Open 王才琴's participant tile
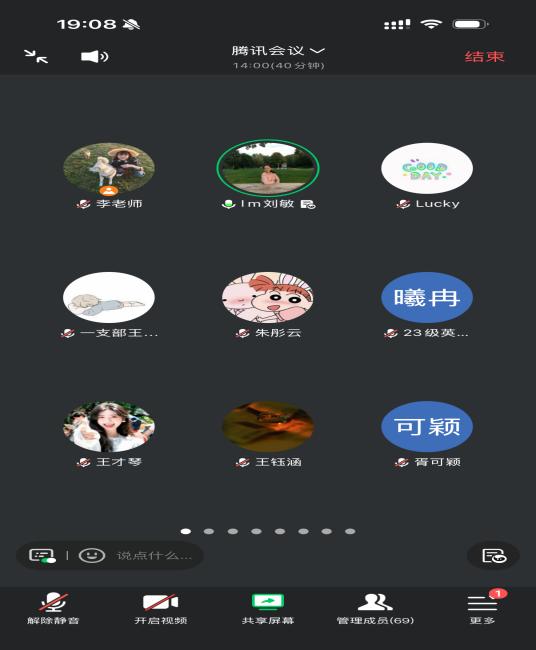The image size is (536, 650). tap(109, 434)
